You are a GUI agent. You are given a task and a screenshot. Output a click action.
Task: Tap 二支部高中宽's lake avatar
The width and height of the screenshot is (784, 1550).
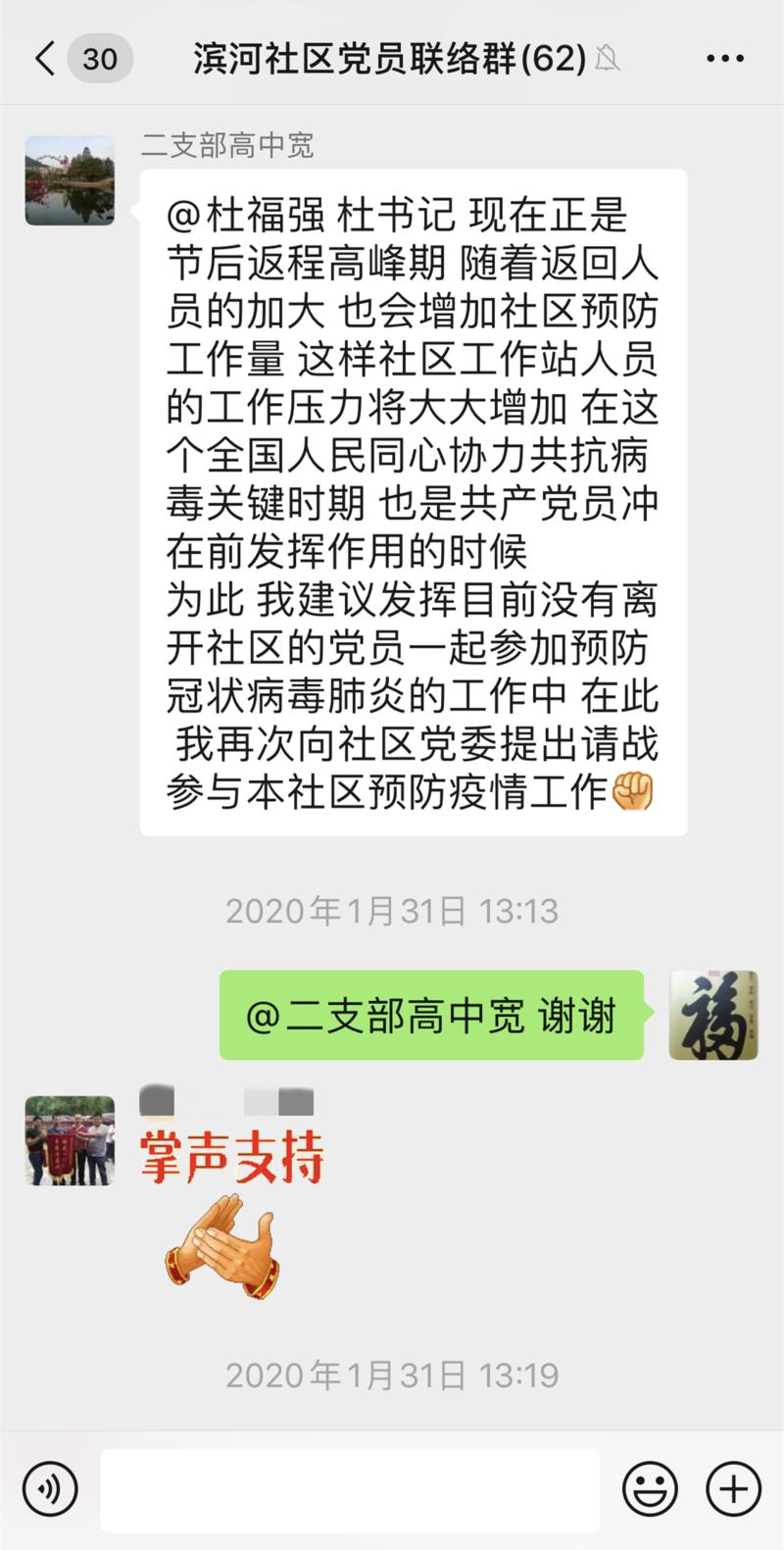(69, 182)
